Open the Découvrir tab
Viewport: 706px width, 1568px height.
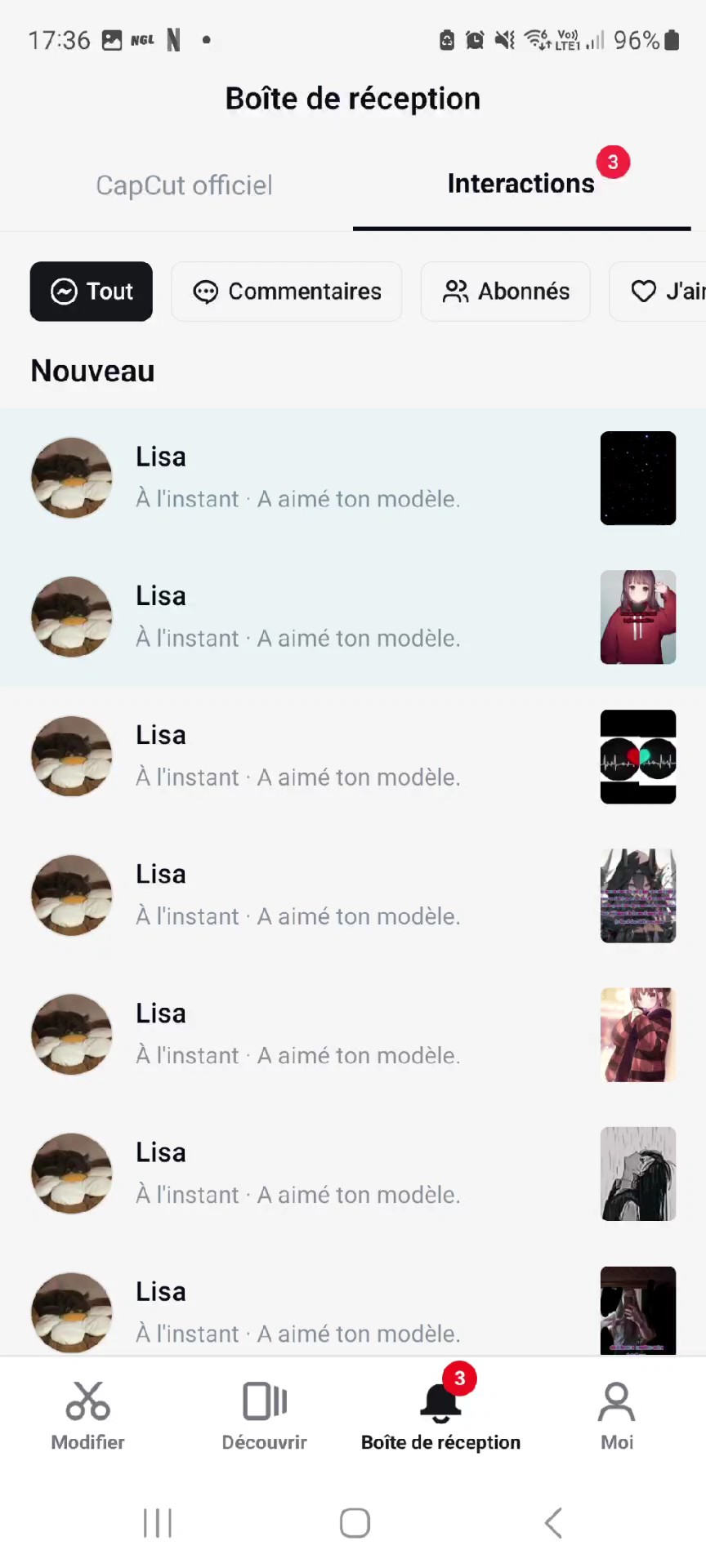point(264,1417)
